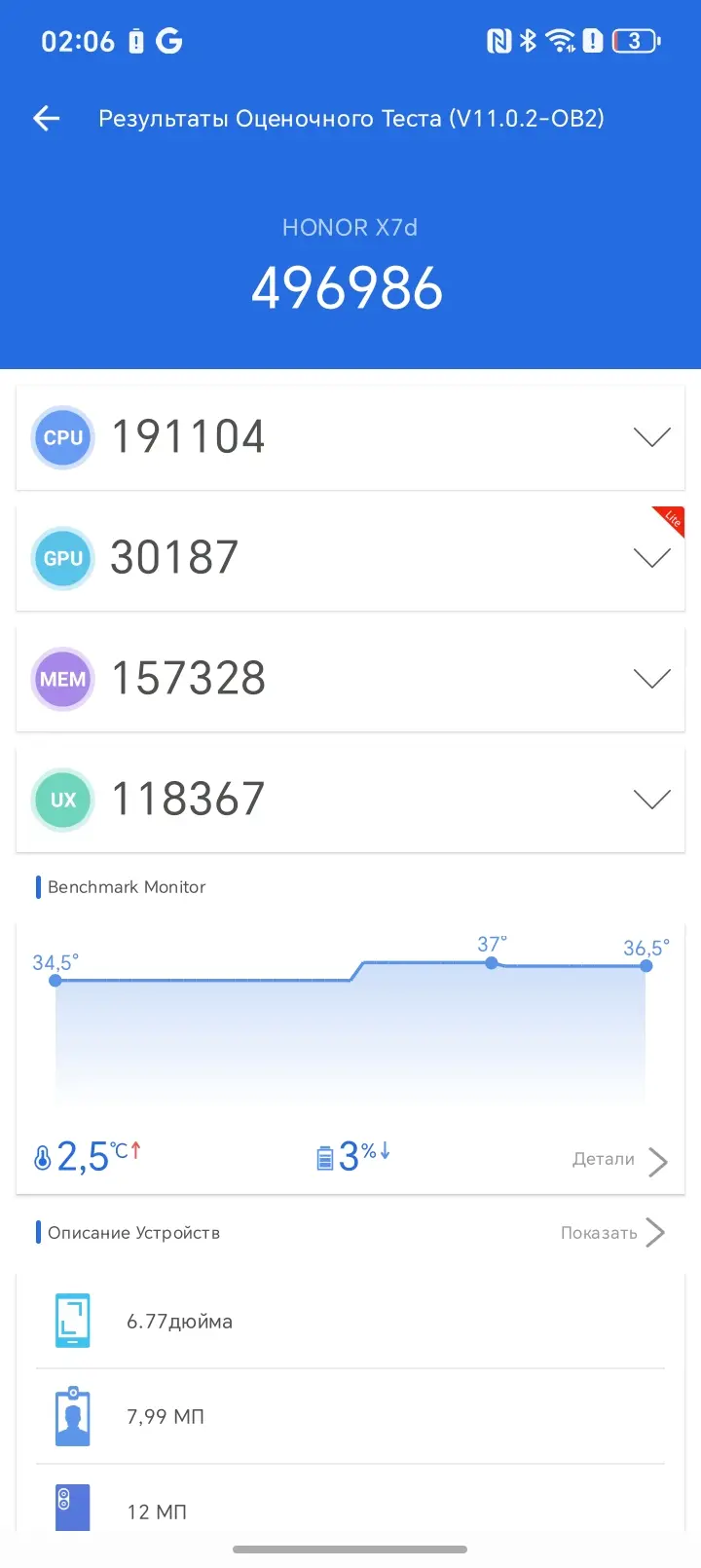Expand the UX score section
Screen dimensions: 701x1568
(x=651, y=800)
